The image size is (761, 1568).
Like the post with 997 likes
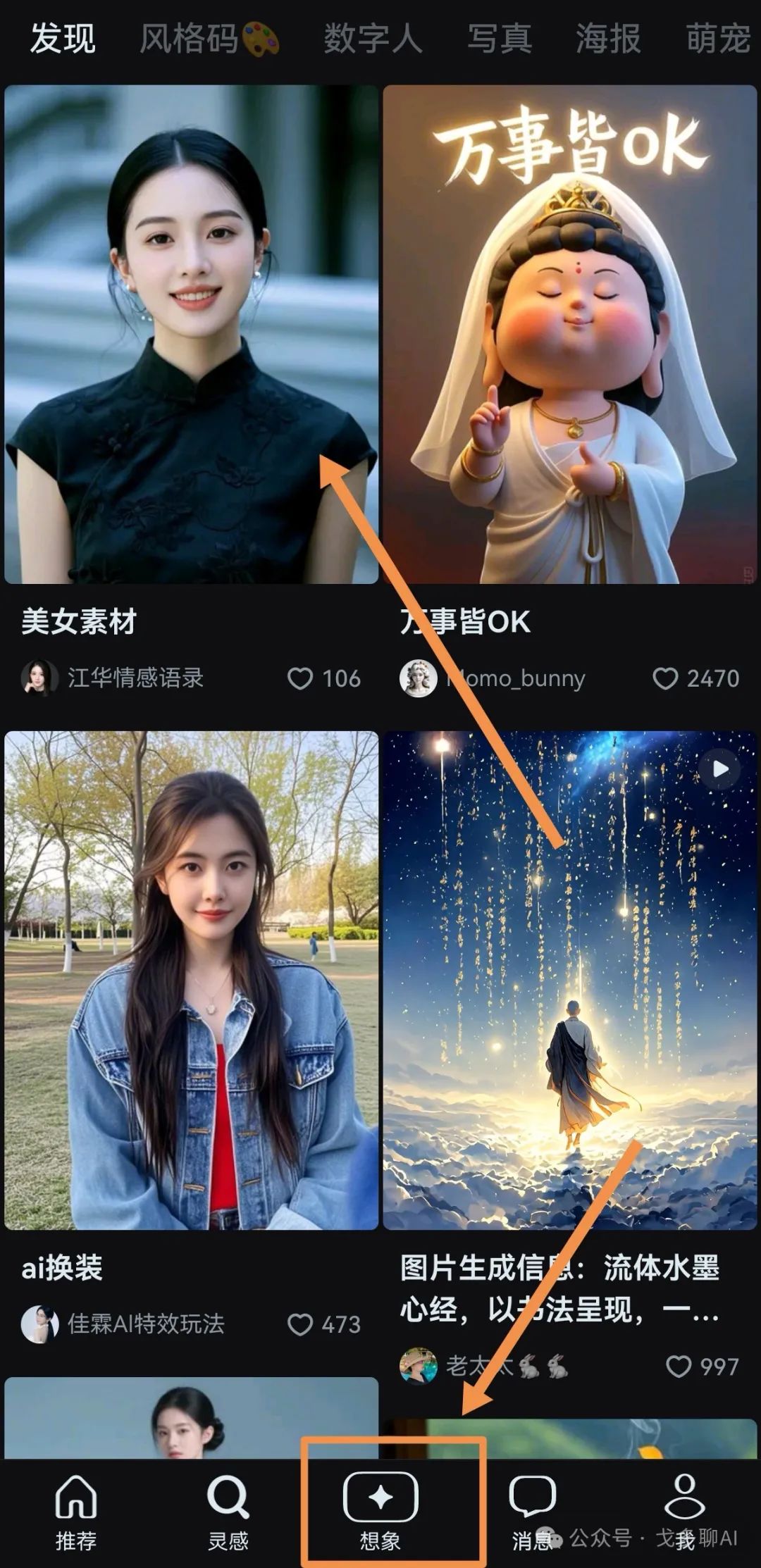(x=679, y=1367)
